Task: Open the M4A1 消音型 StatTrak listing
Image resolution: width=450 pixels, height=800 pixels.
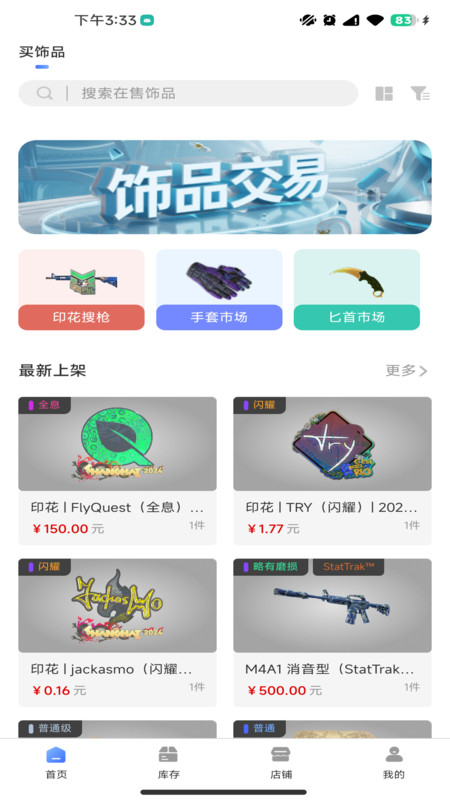Action: (333, 633)
